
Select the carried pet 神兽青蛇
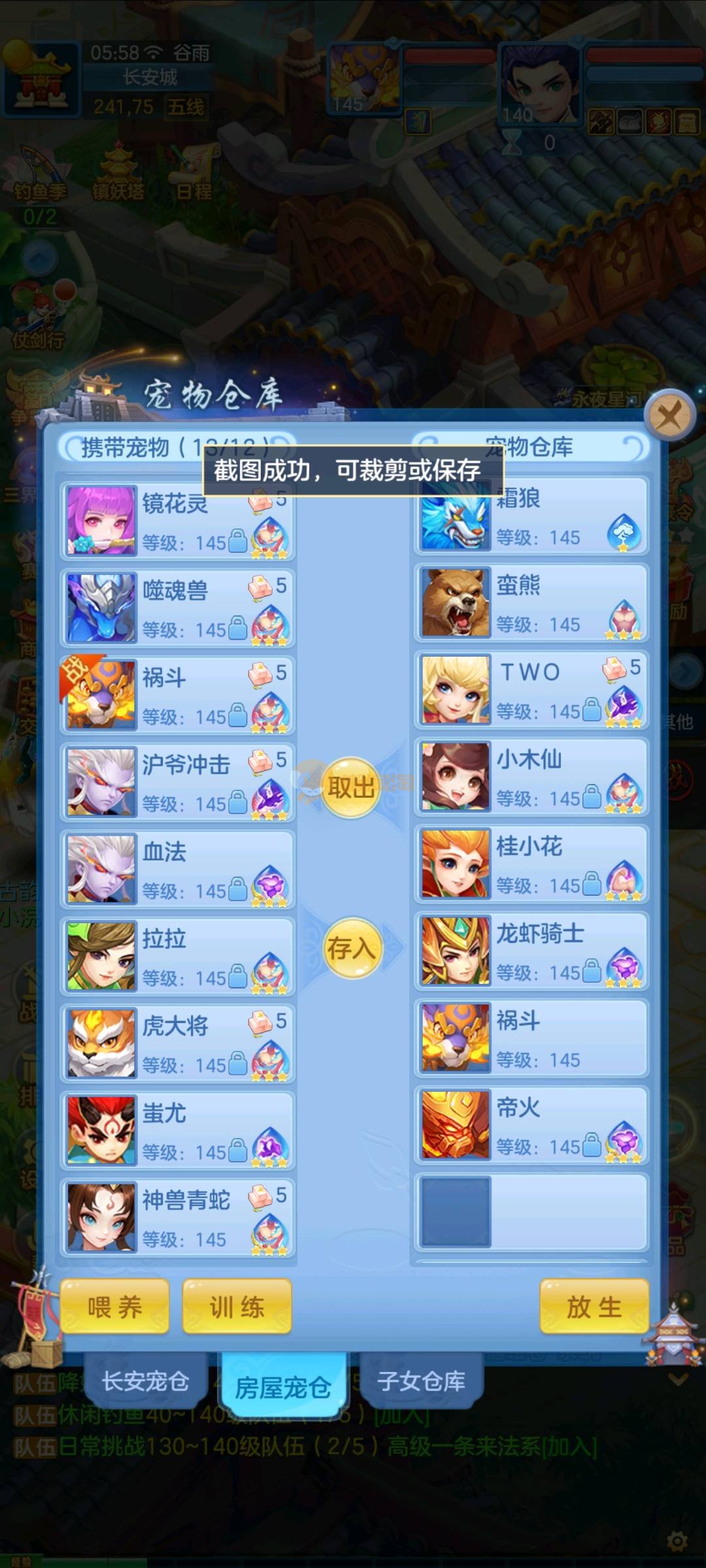pos(178,1216)
